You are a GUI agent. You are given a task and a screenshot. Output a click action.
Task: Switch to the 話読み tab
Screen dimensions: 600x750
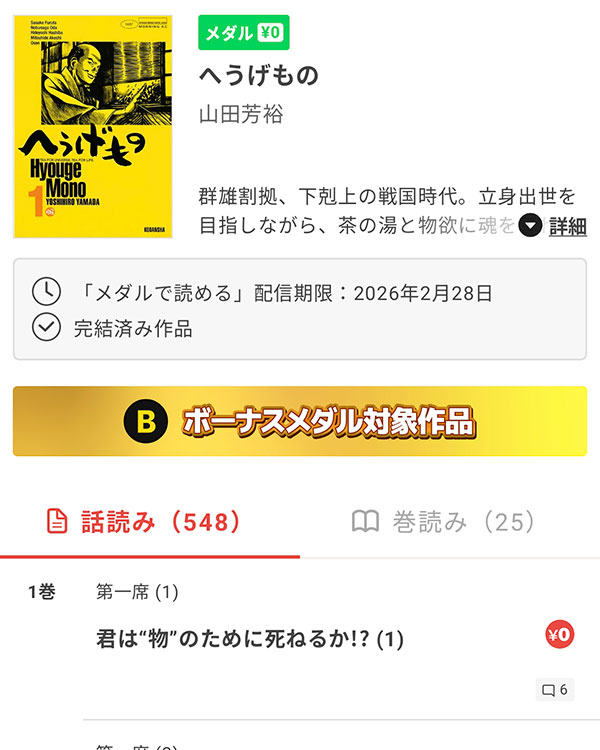(x=148, y=521)
